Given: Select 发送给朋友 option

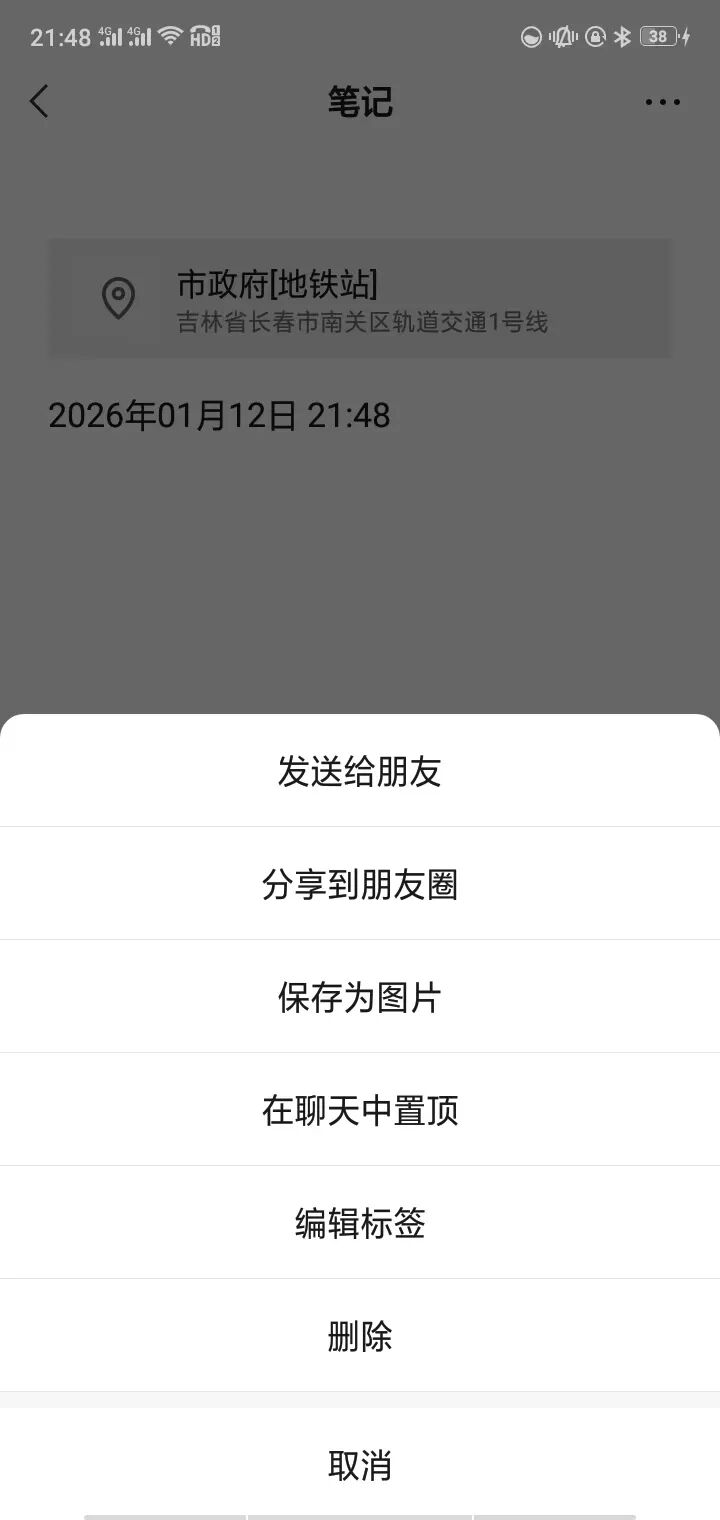Looking at the screenshot, I should pos(360,772).
